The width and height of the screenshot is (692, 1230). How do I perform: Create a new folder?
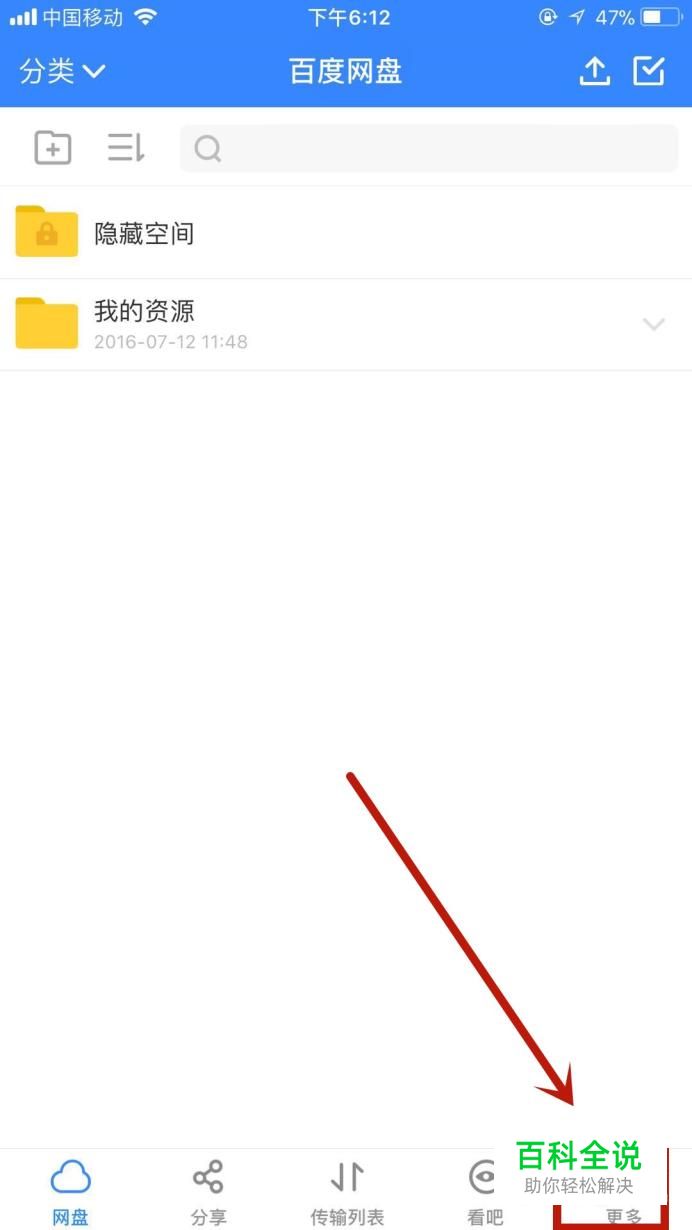point(53,148)
